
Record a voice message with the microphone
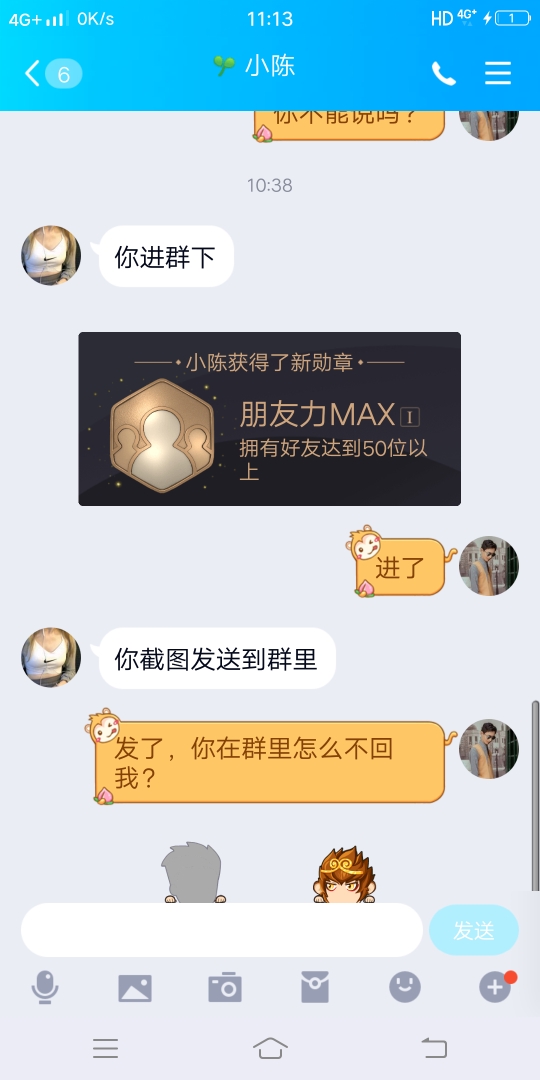point(45,988)
